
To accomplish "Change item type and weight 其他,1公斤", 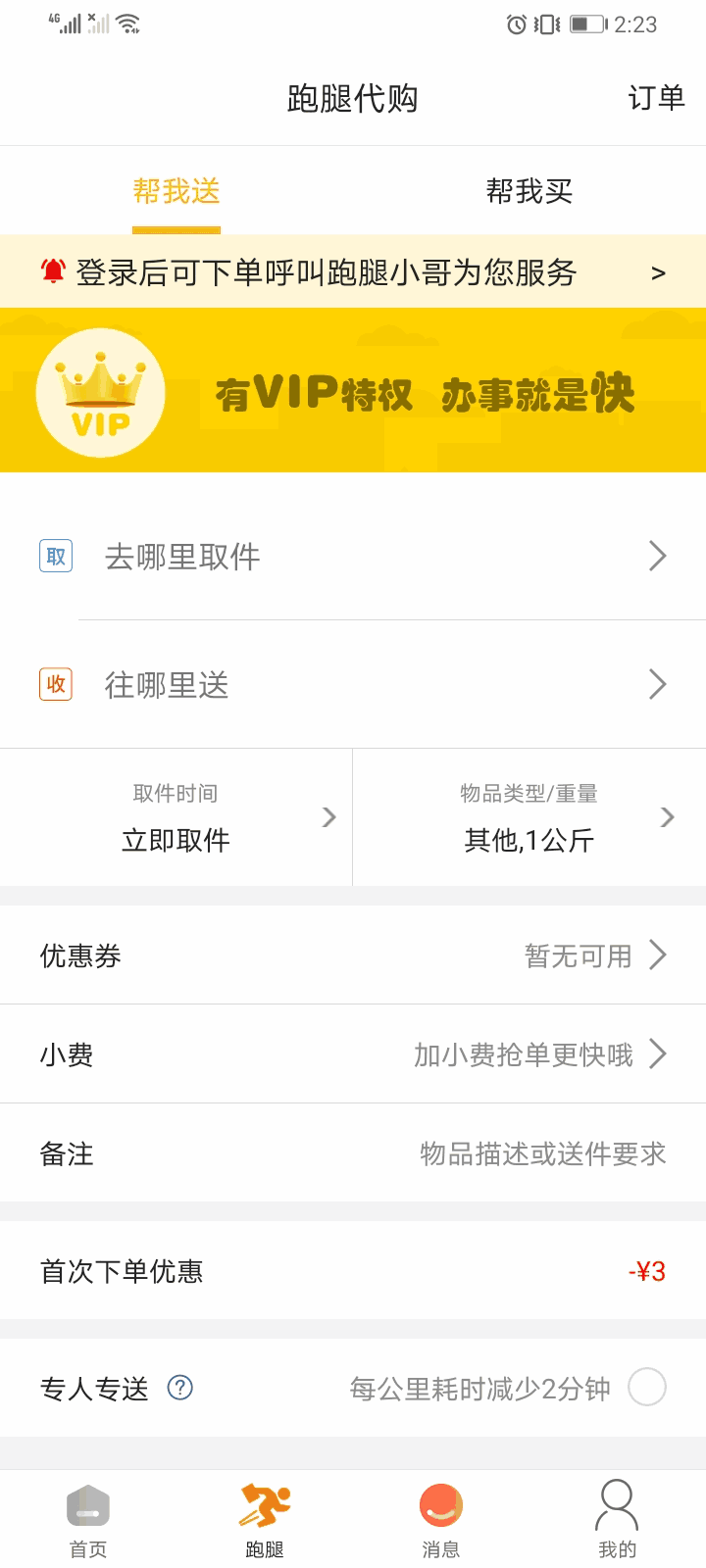I will 529,818.
